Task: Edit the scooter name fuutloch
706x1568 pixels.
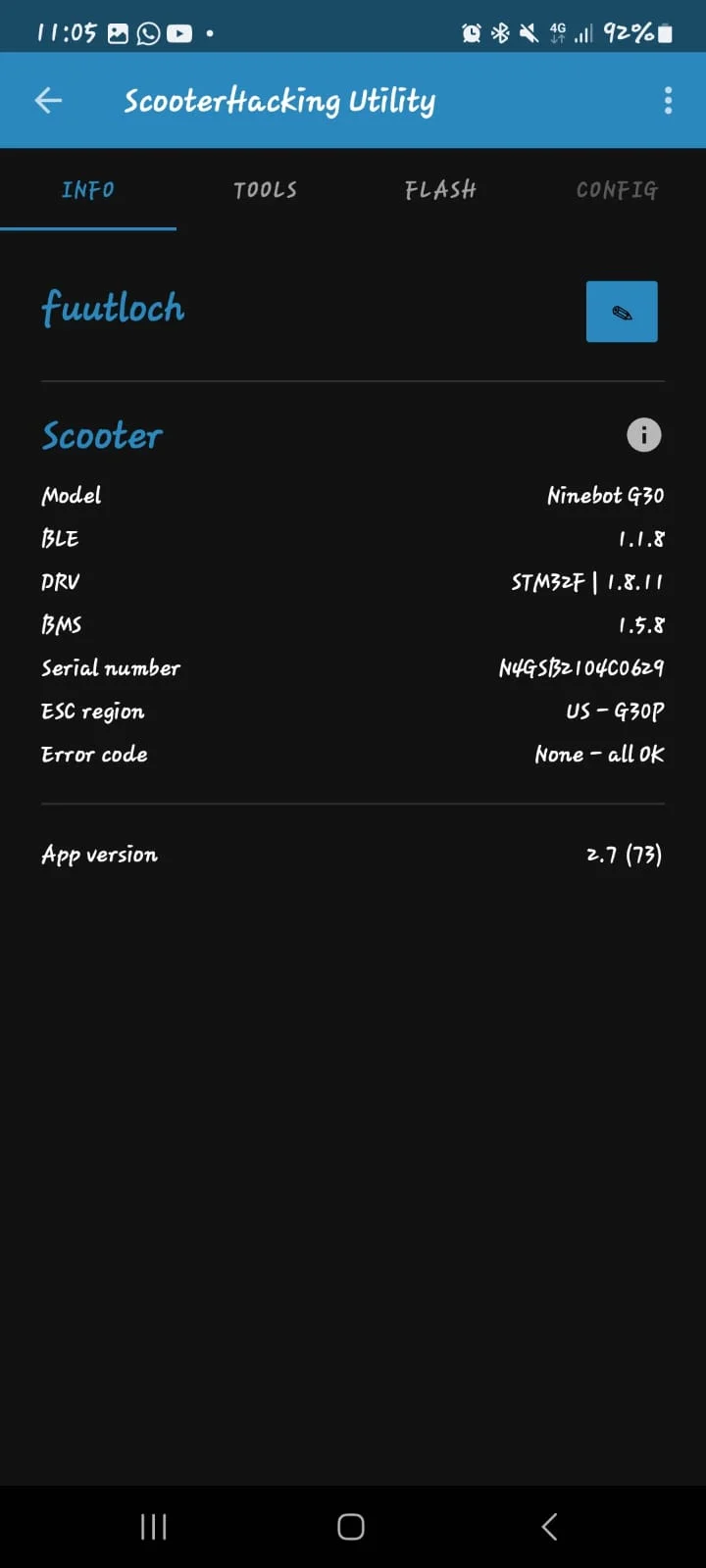Action: (x=622, y=312)
